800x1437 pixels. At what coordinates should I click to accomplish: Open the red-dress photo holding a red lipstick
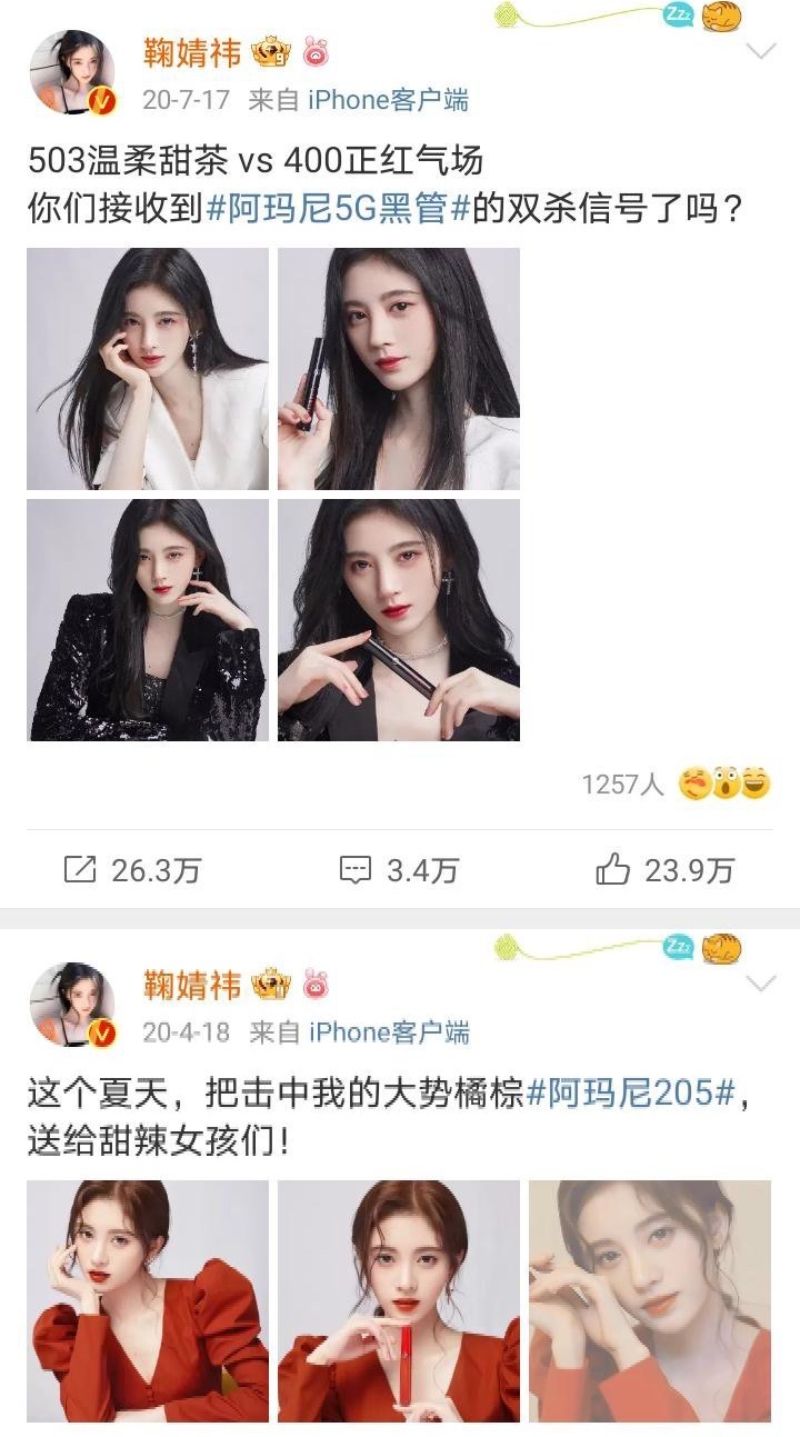point(399,1301)
